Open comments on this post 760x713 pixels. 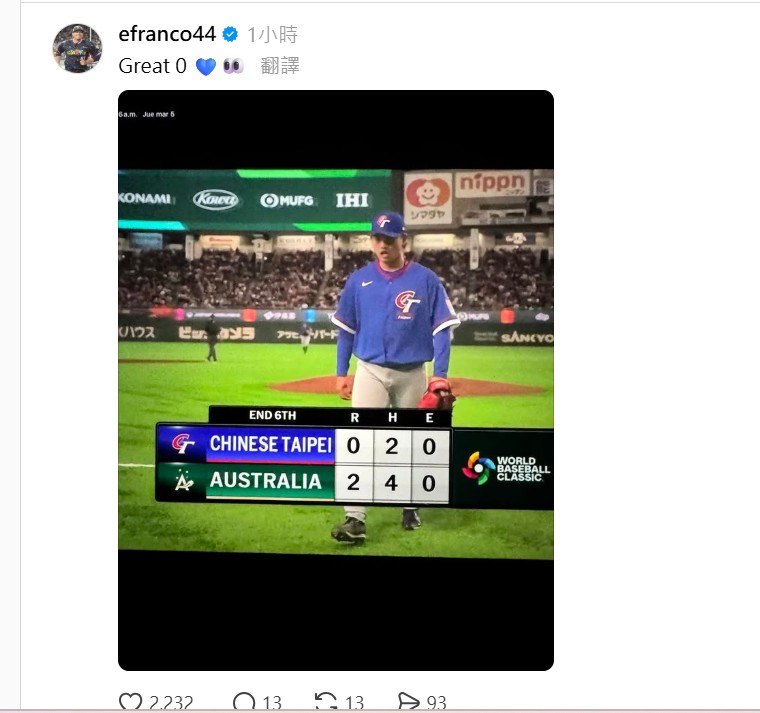point(244,702)
